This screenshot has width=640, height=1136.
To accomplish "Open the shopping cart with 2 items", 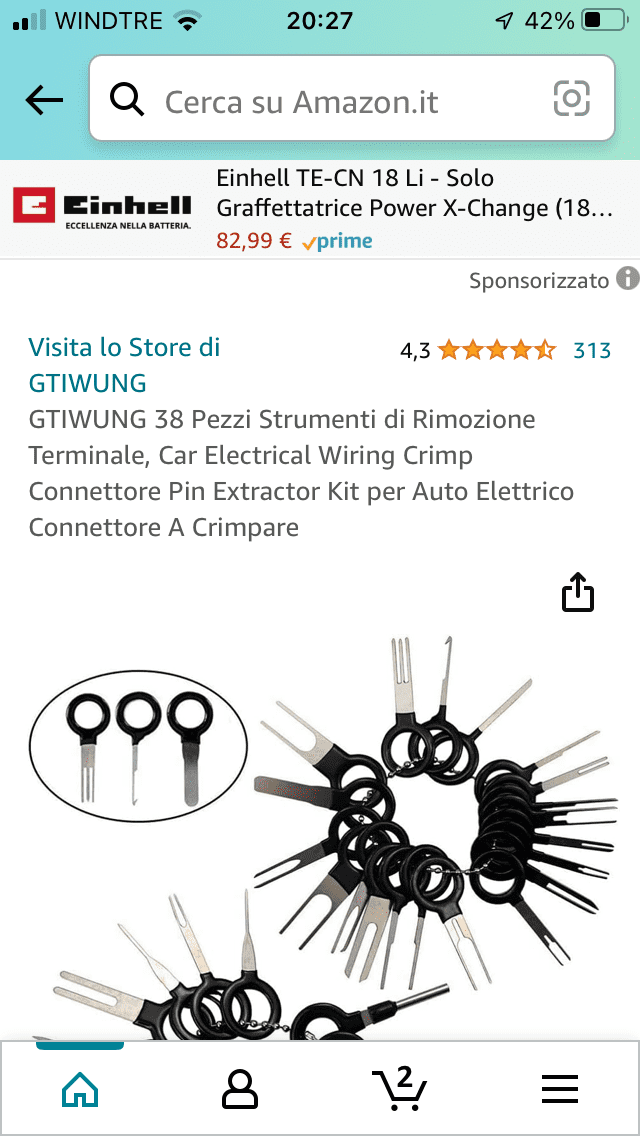I will coord(399,1087).
